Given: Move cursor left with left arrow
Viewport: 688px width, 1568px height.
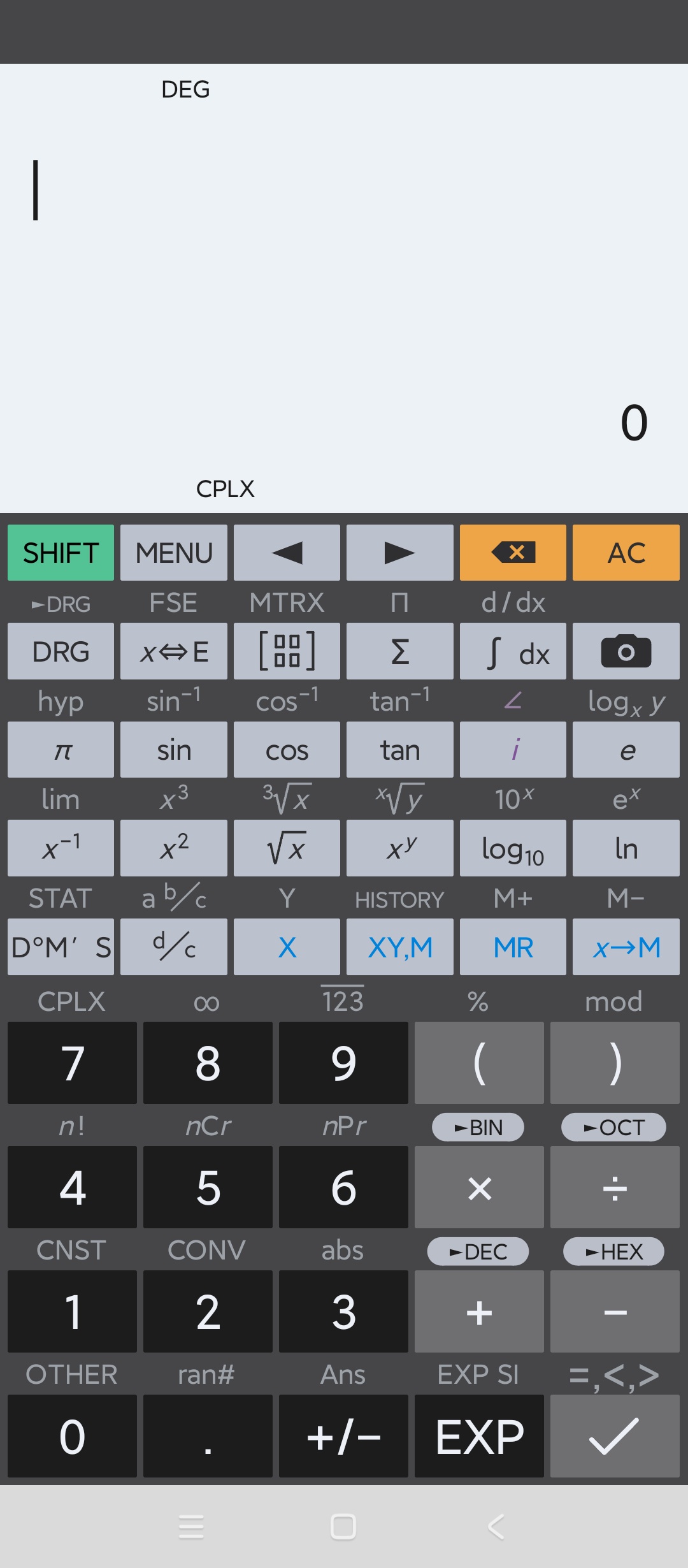Looking at the screenshot, I should point(287,553).
